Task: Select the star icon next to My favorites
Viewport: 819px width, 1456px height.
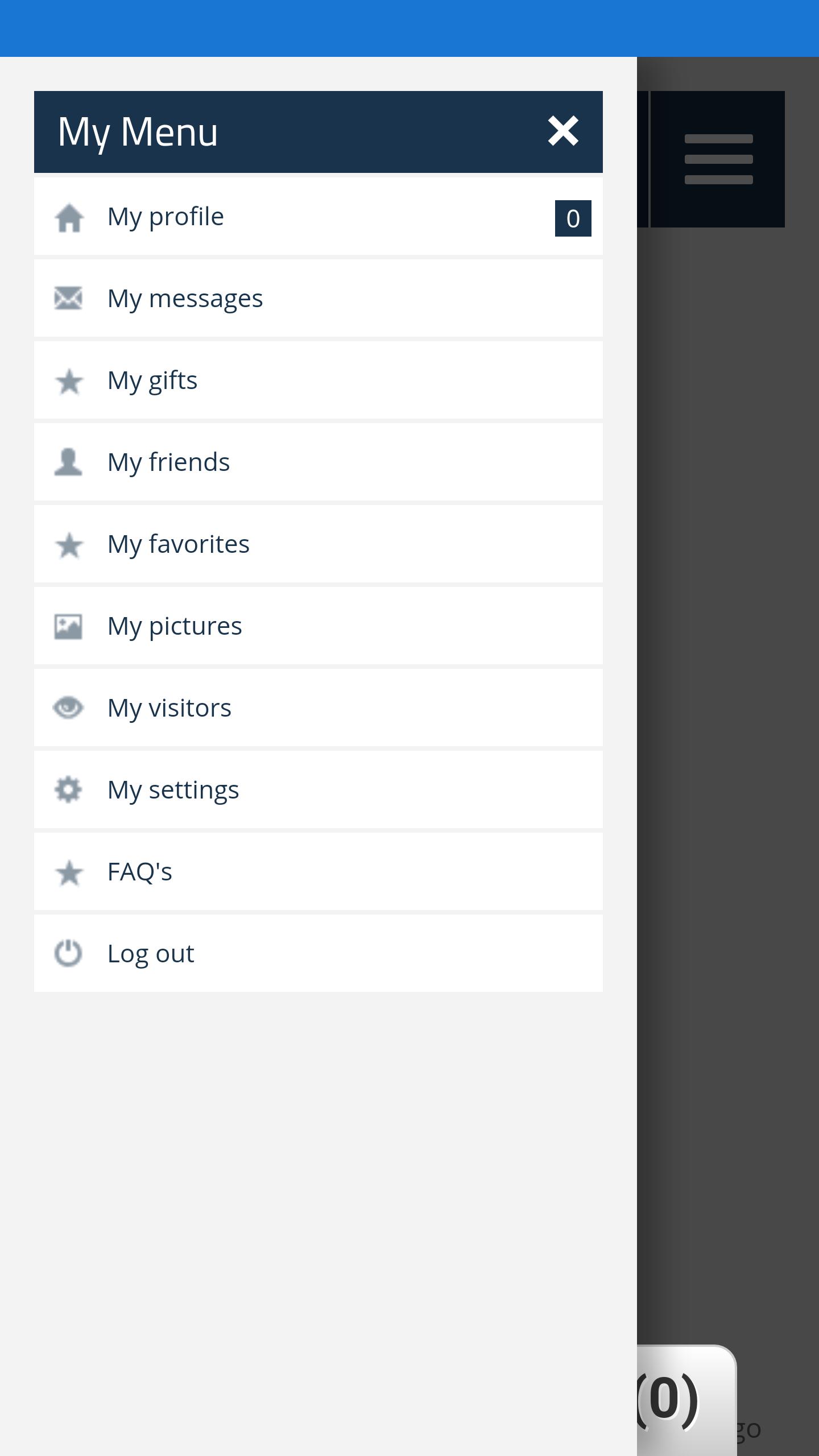Action: [68, 544]
